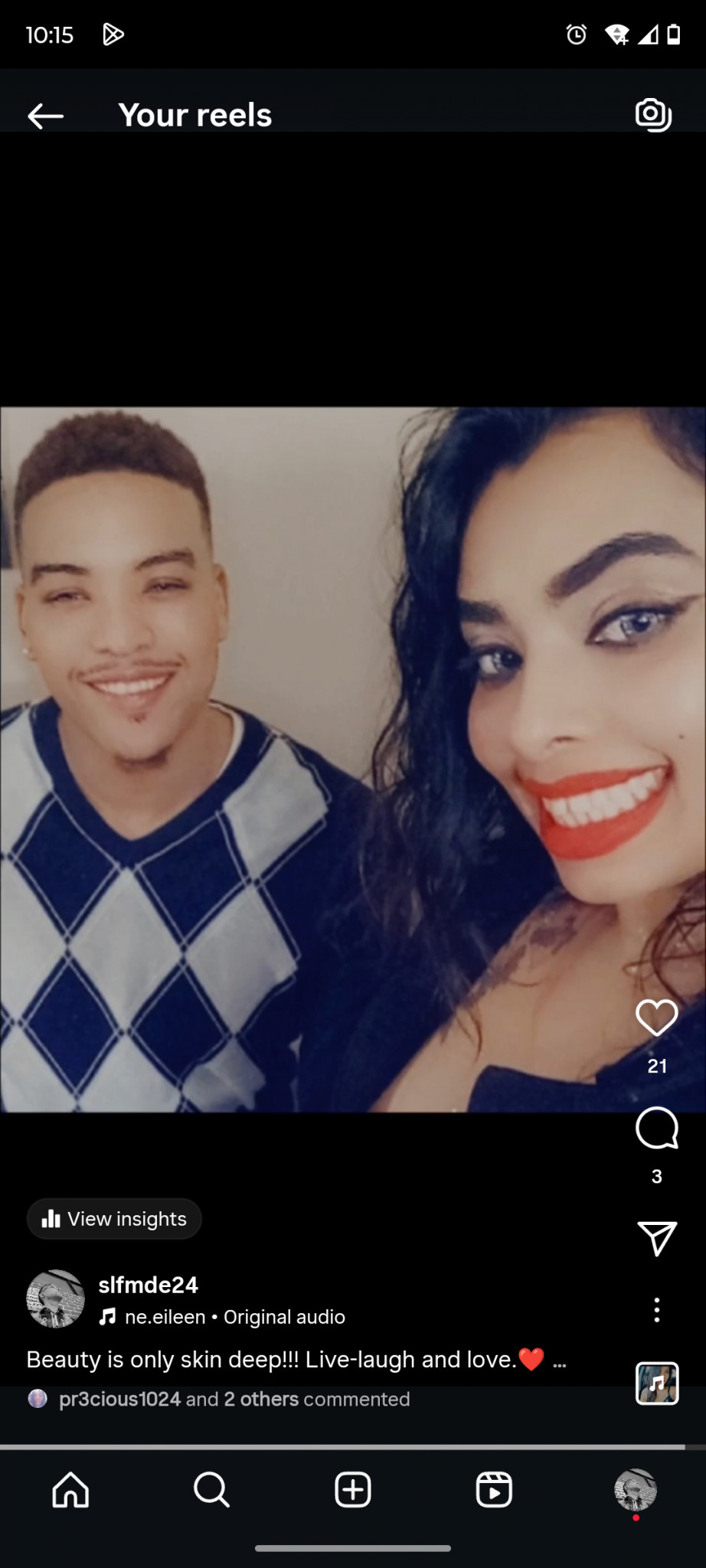706x1568 pixels.
Task: Create a new post with the plus tab
Action: click(x=353, y=1490)
